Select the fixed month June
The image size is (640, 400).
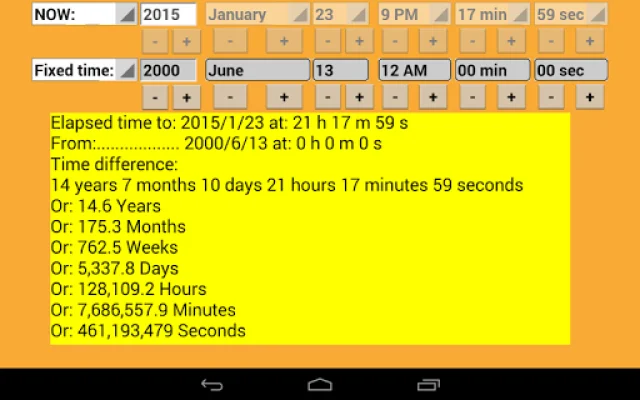pyautogui.click(x=257, y=71)
